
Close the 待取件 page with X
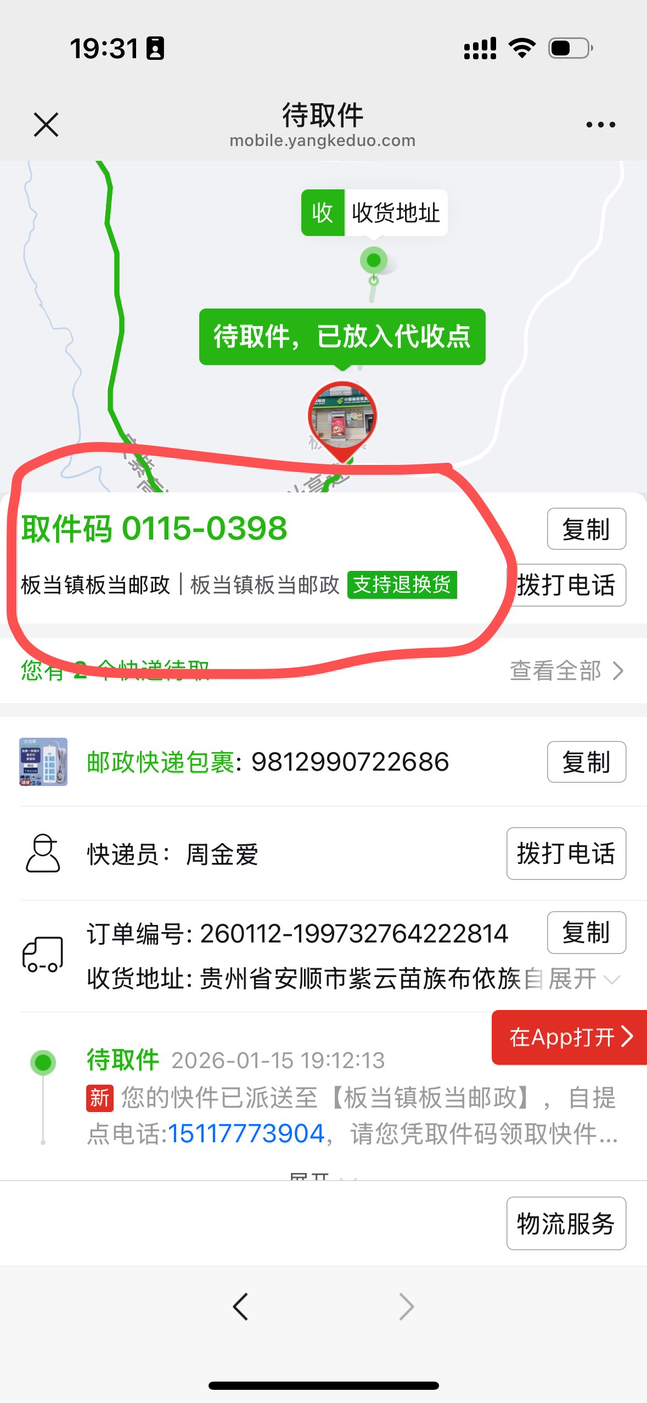pyautogui.click(x=46, y=125)
